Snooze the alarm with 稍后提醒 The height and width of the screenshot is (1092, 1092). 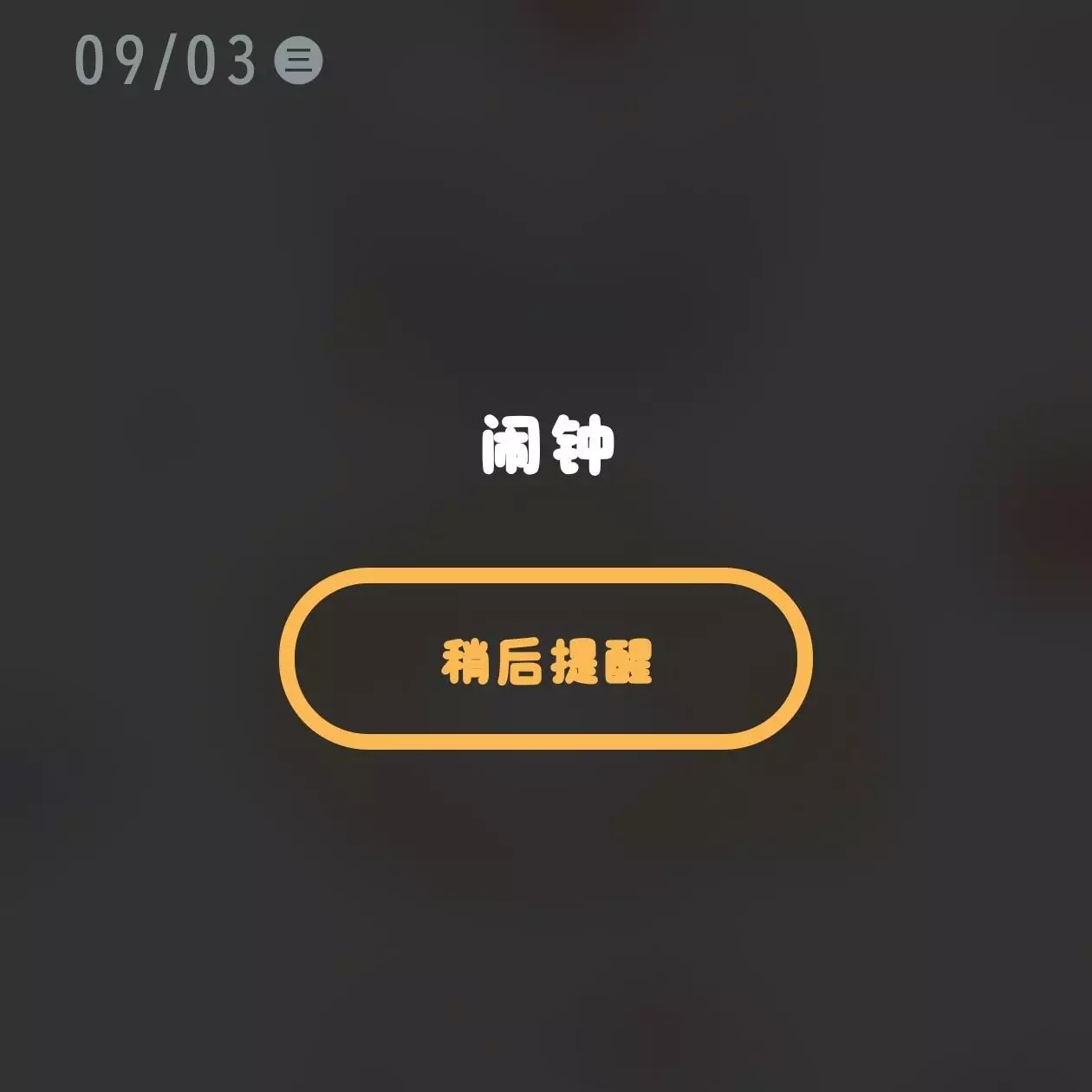[546, 659]
